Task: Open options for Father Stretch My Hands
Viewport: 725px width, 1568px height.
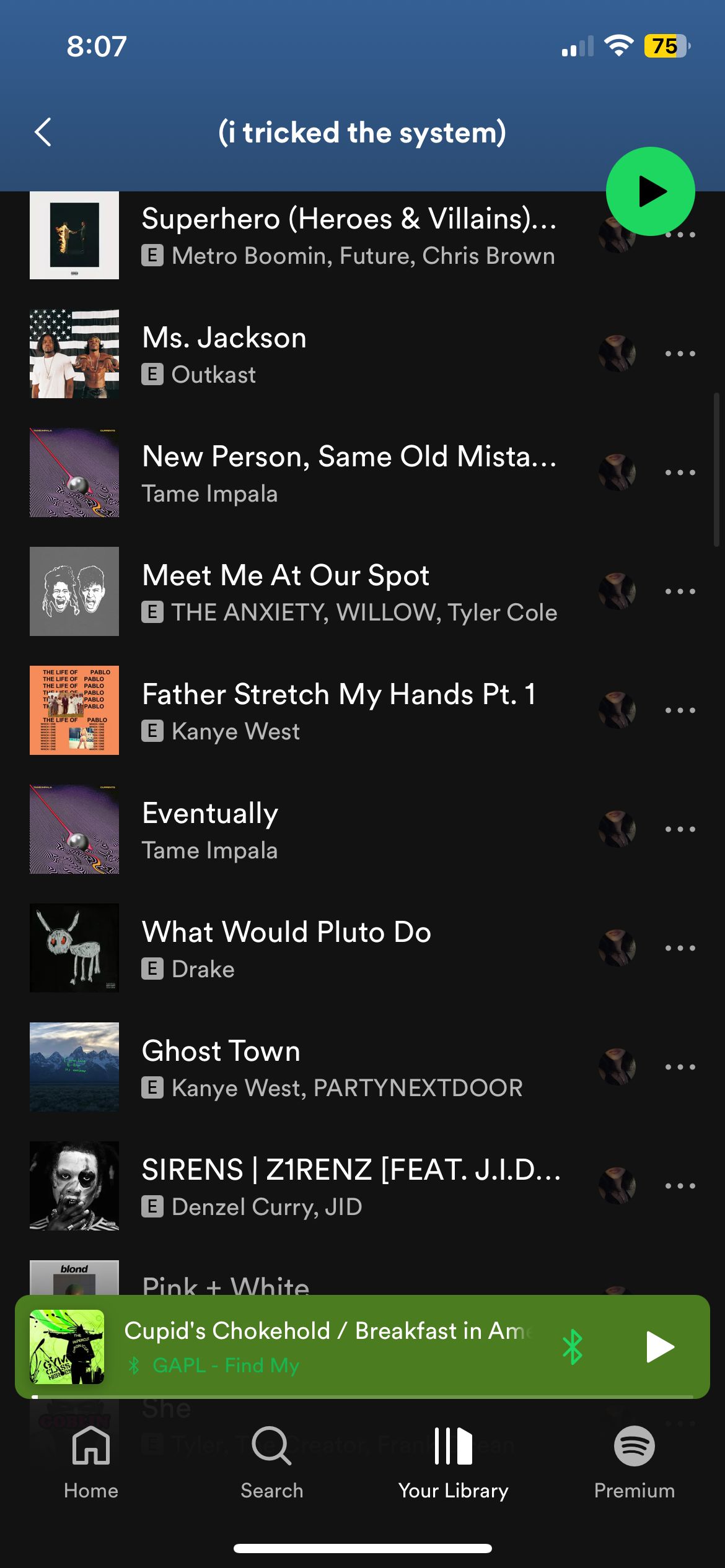Action: point(680,711)
